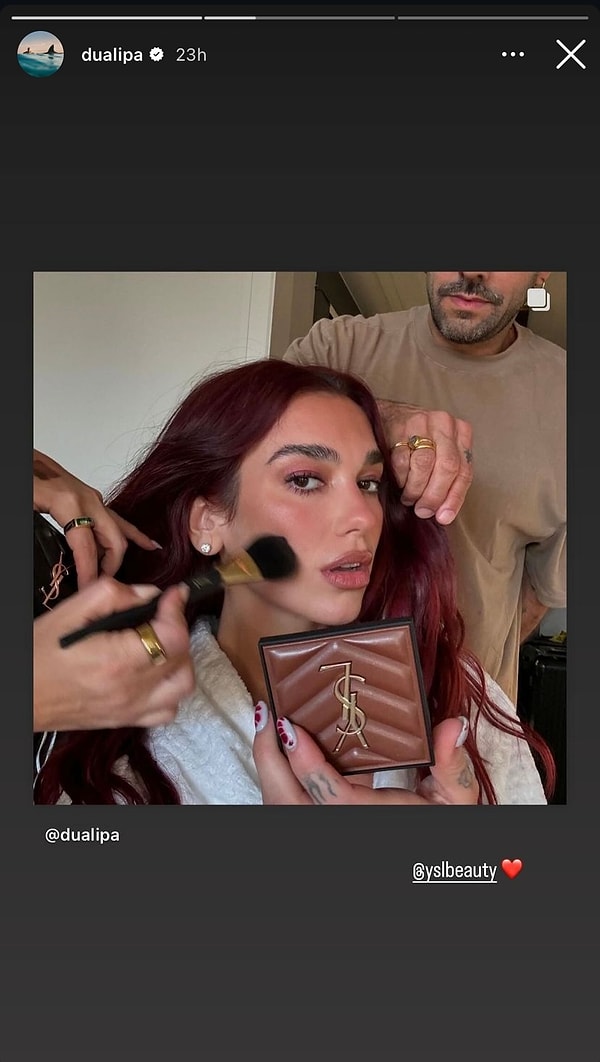600x1062 pixels.
Task: Close the story viewer
Action: coord(570,54)
